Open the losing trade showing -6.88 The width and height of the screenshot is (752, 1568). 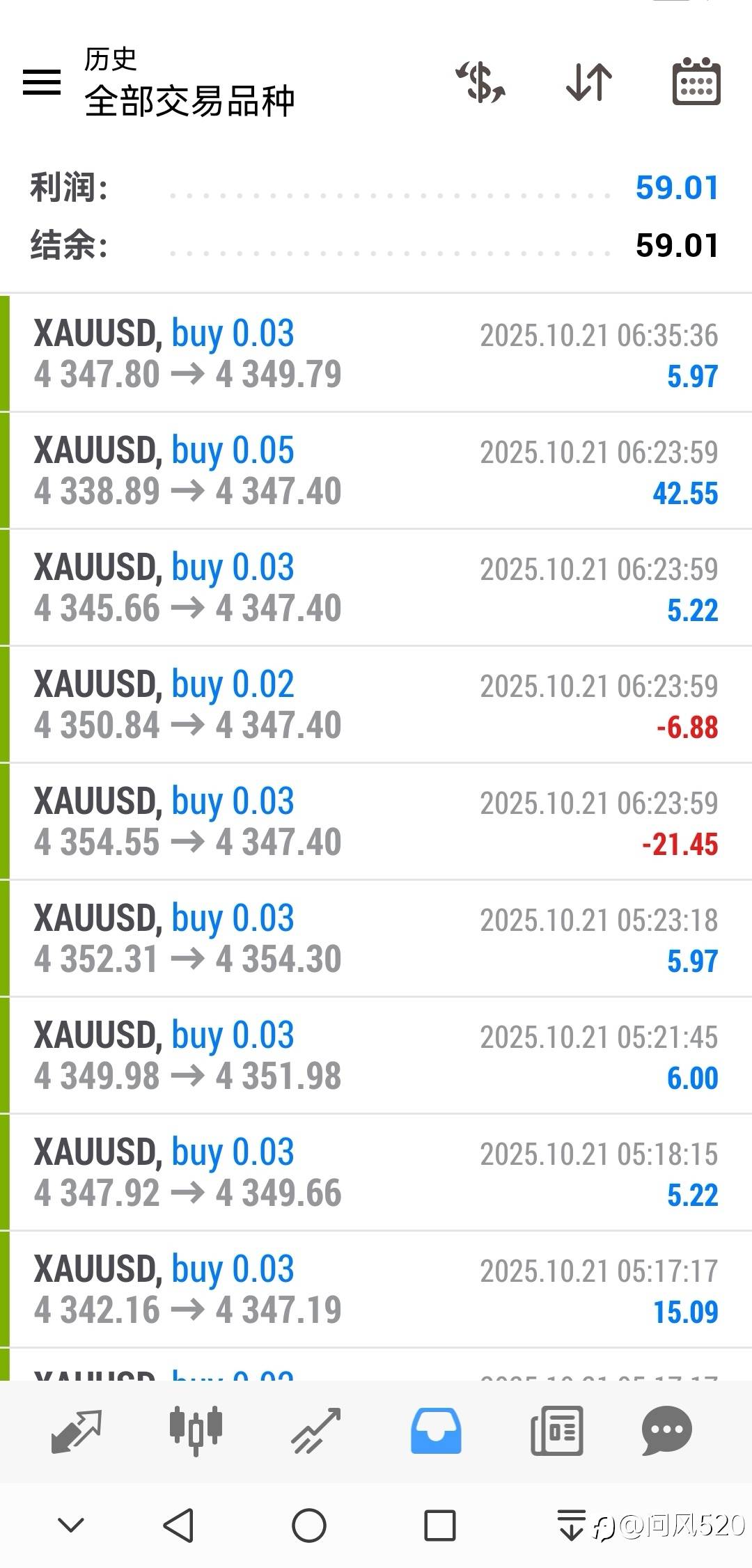[376, 705]
